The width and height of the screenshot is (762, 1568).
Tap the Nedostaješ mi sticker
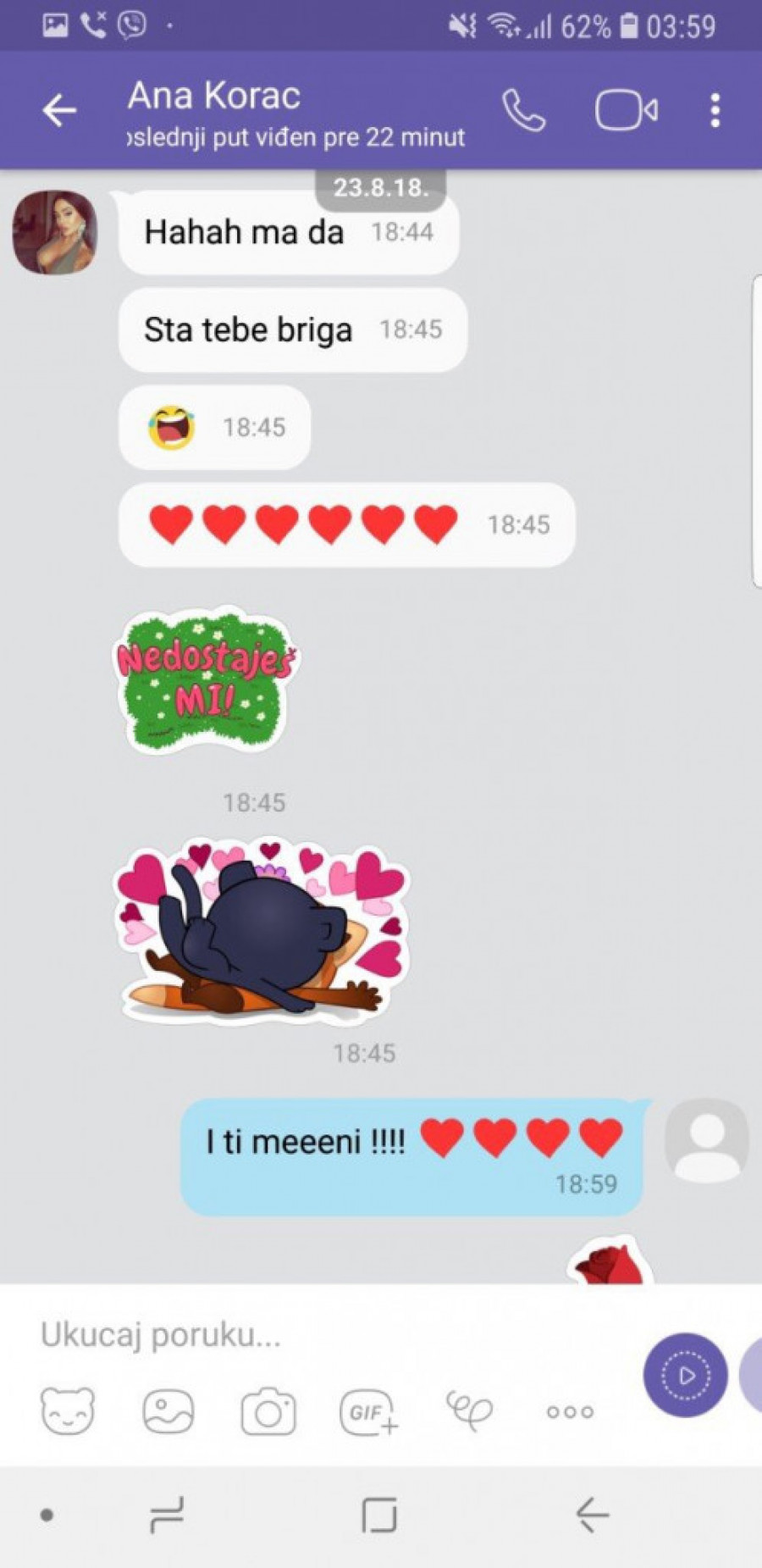tap(206, 679)
